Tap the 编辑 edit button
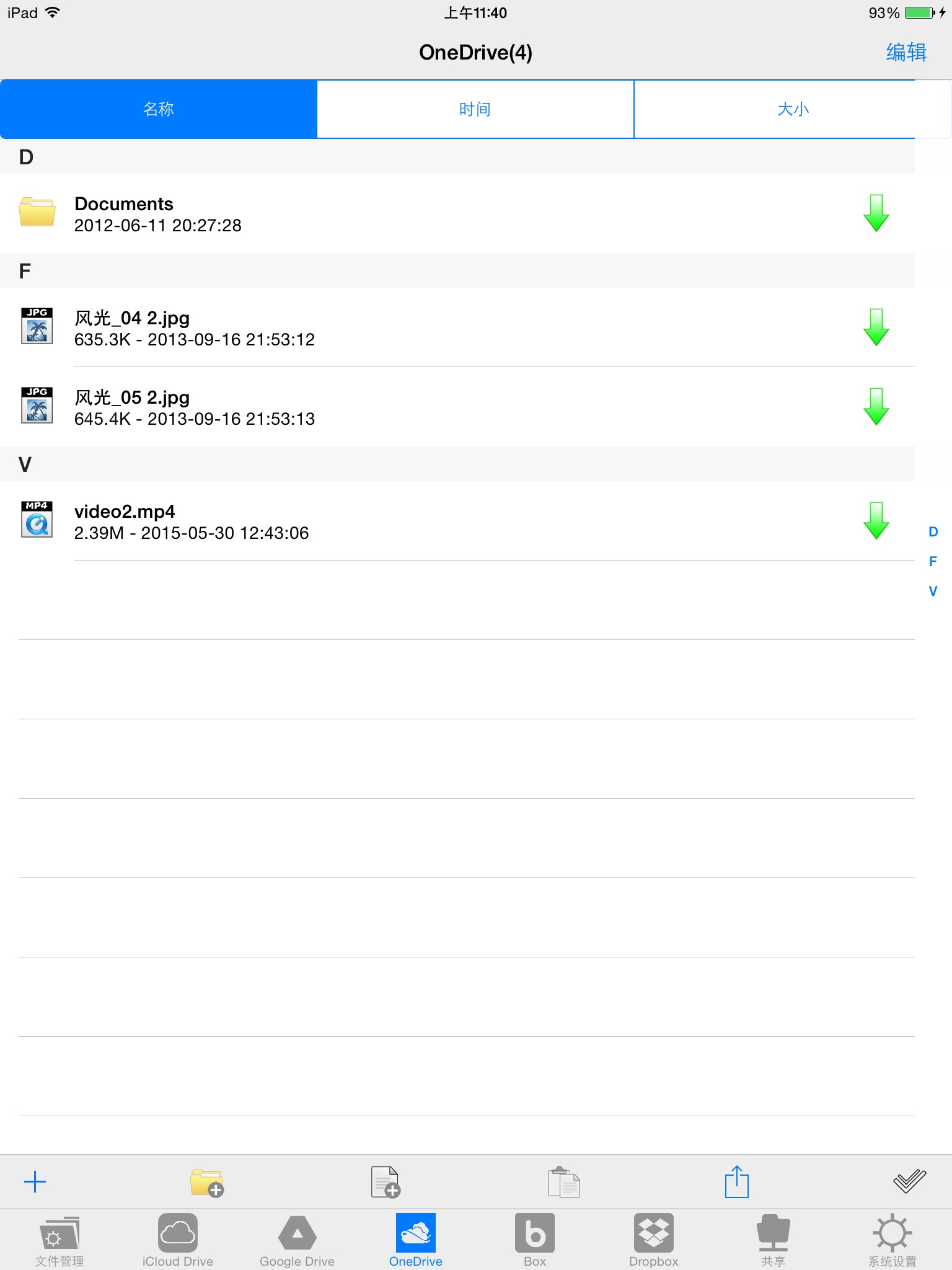 [x=906, y=52]
